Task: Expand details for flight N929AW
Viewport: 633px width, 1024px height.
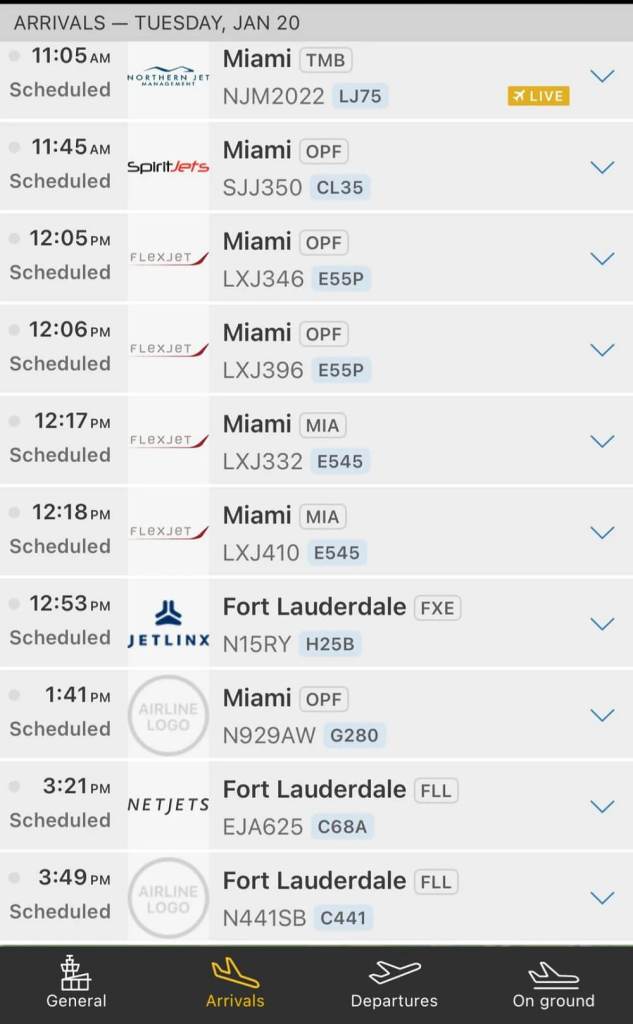Action: coord(602,715)
